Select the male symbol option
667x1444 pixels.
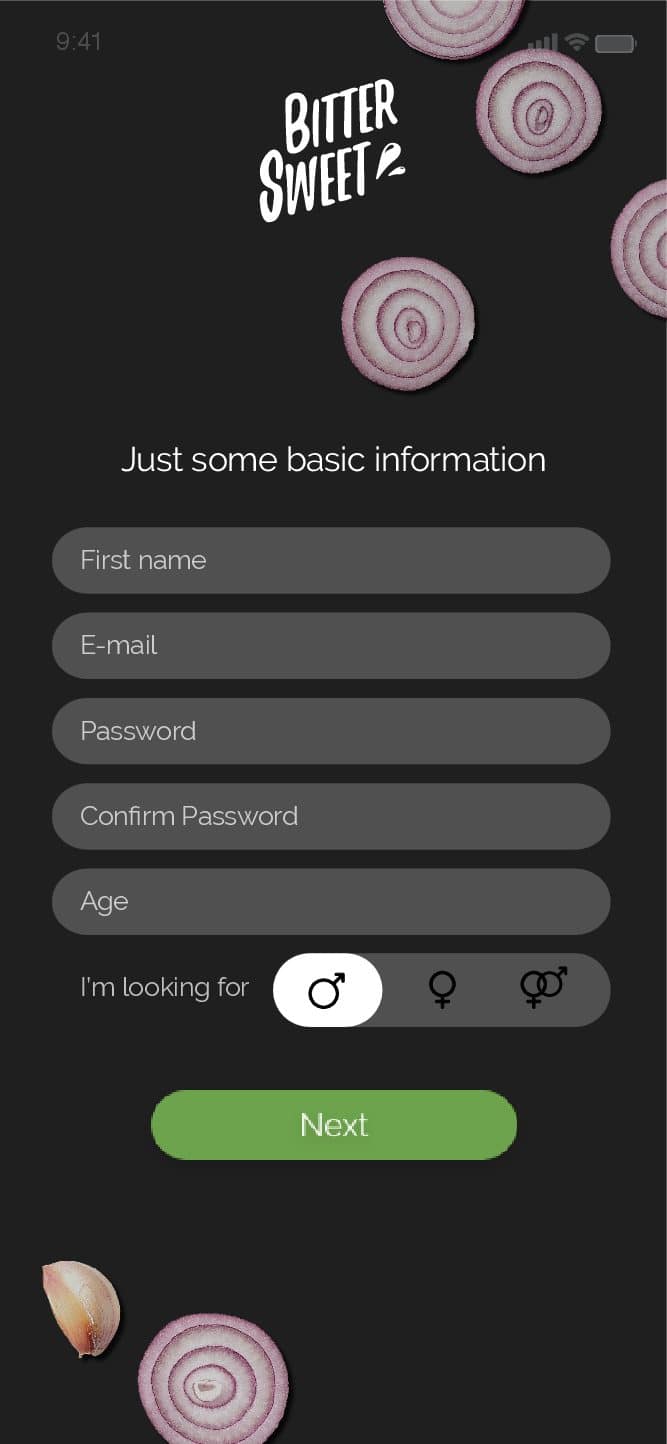[327, 990]
